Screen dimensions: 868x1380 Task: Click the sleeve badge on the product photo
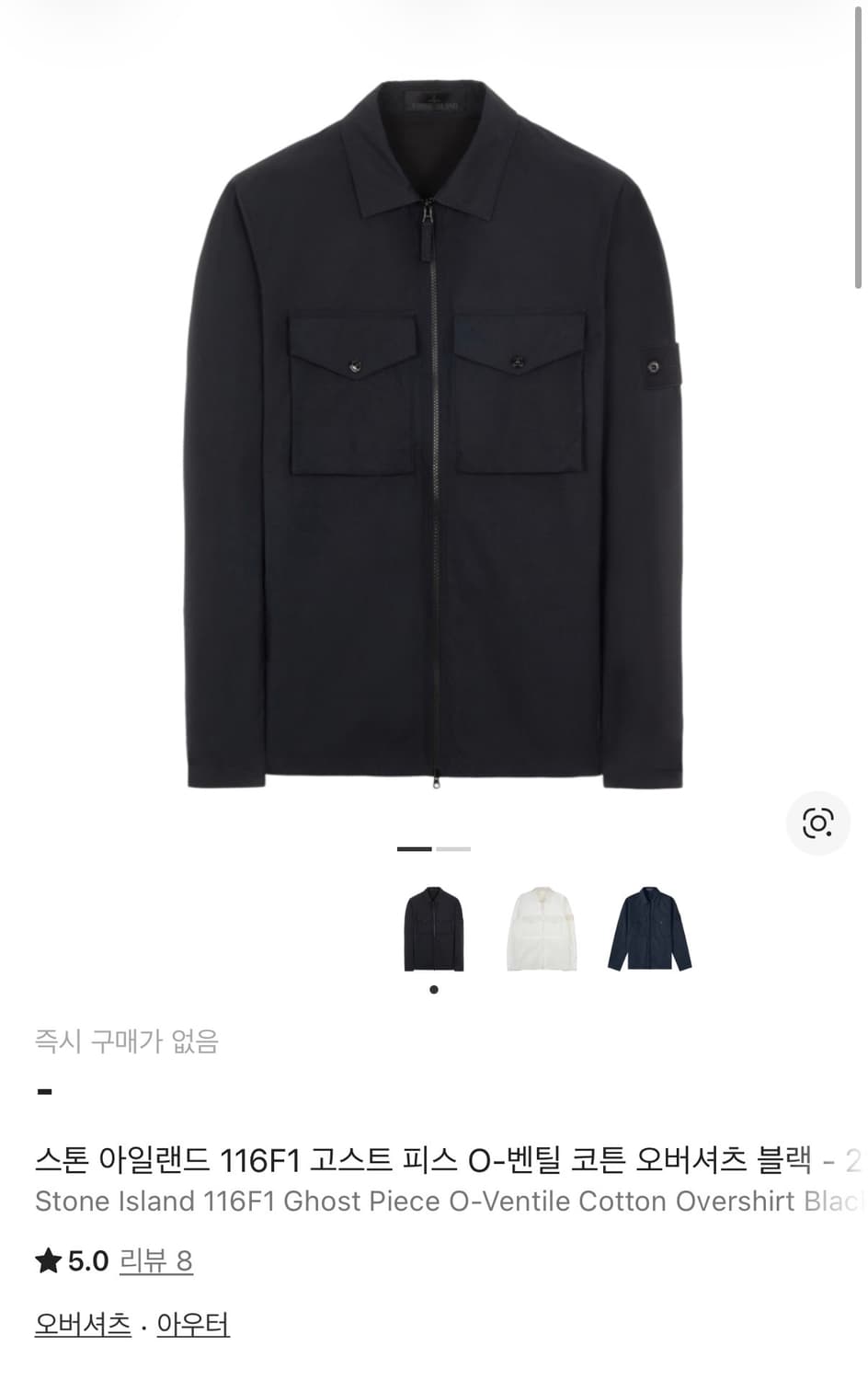point(655,365)
